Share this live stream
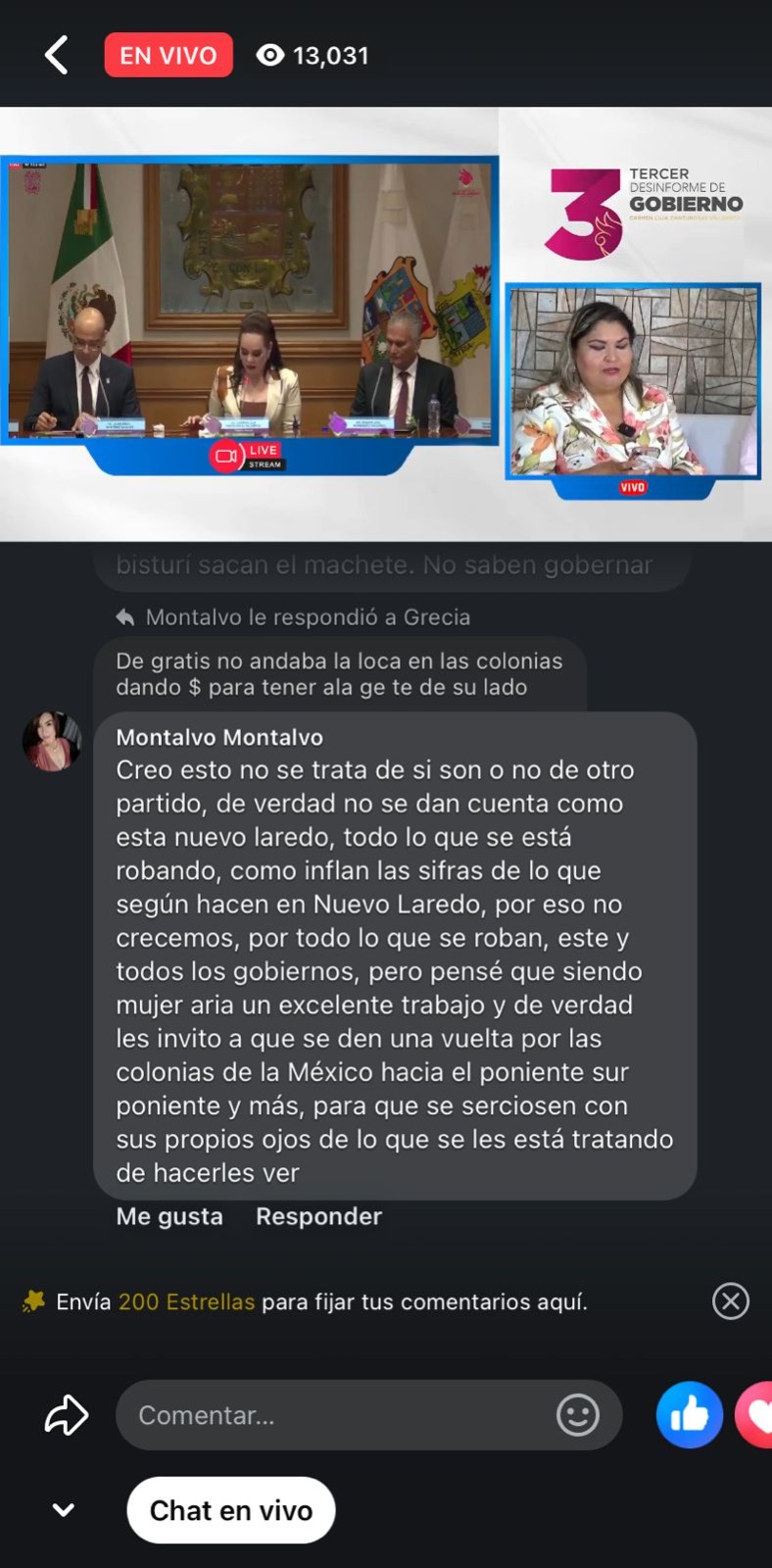Viewport: 772px width, 1568px height. point(67,1415)
